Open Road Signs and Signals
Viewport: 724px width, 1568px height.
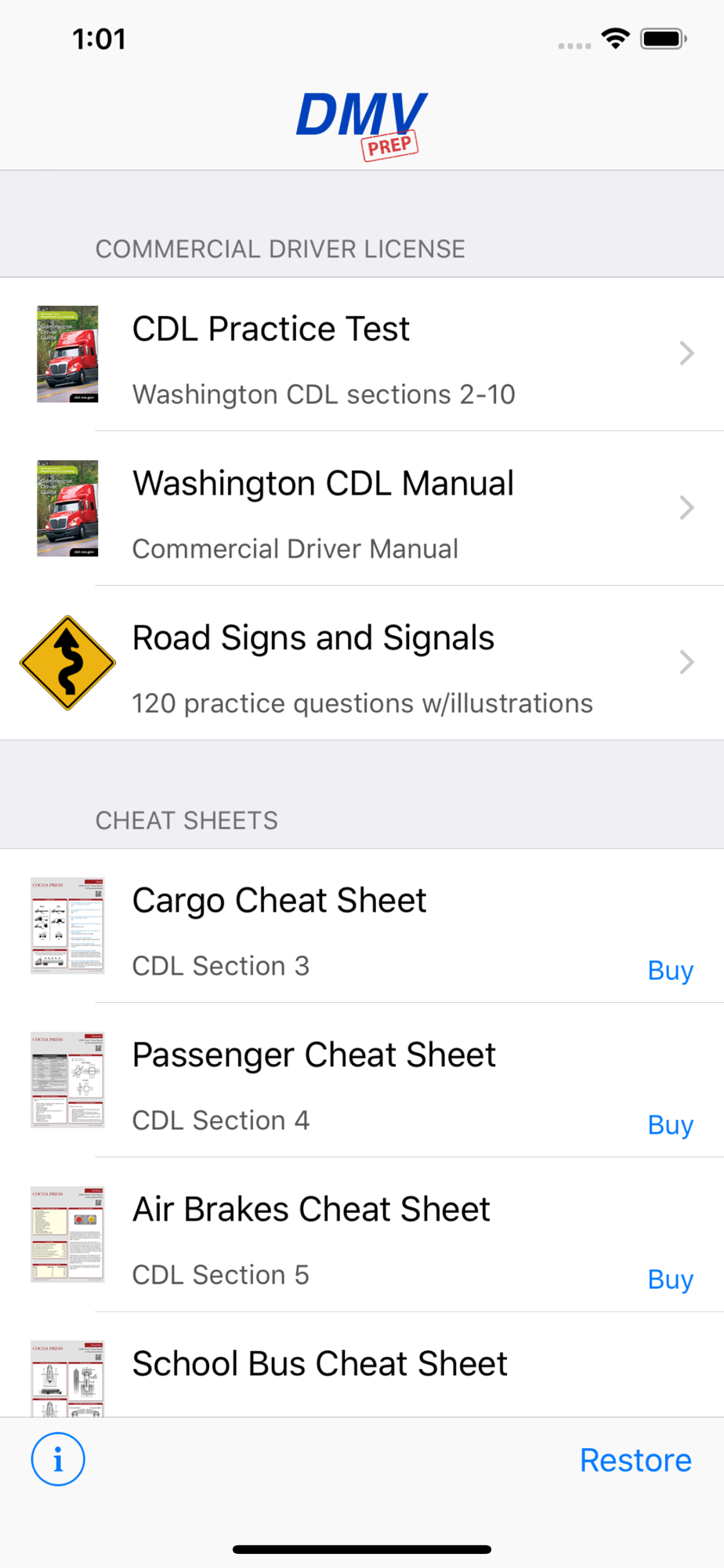pyautogui.click(x=362, y=663)
